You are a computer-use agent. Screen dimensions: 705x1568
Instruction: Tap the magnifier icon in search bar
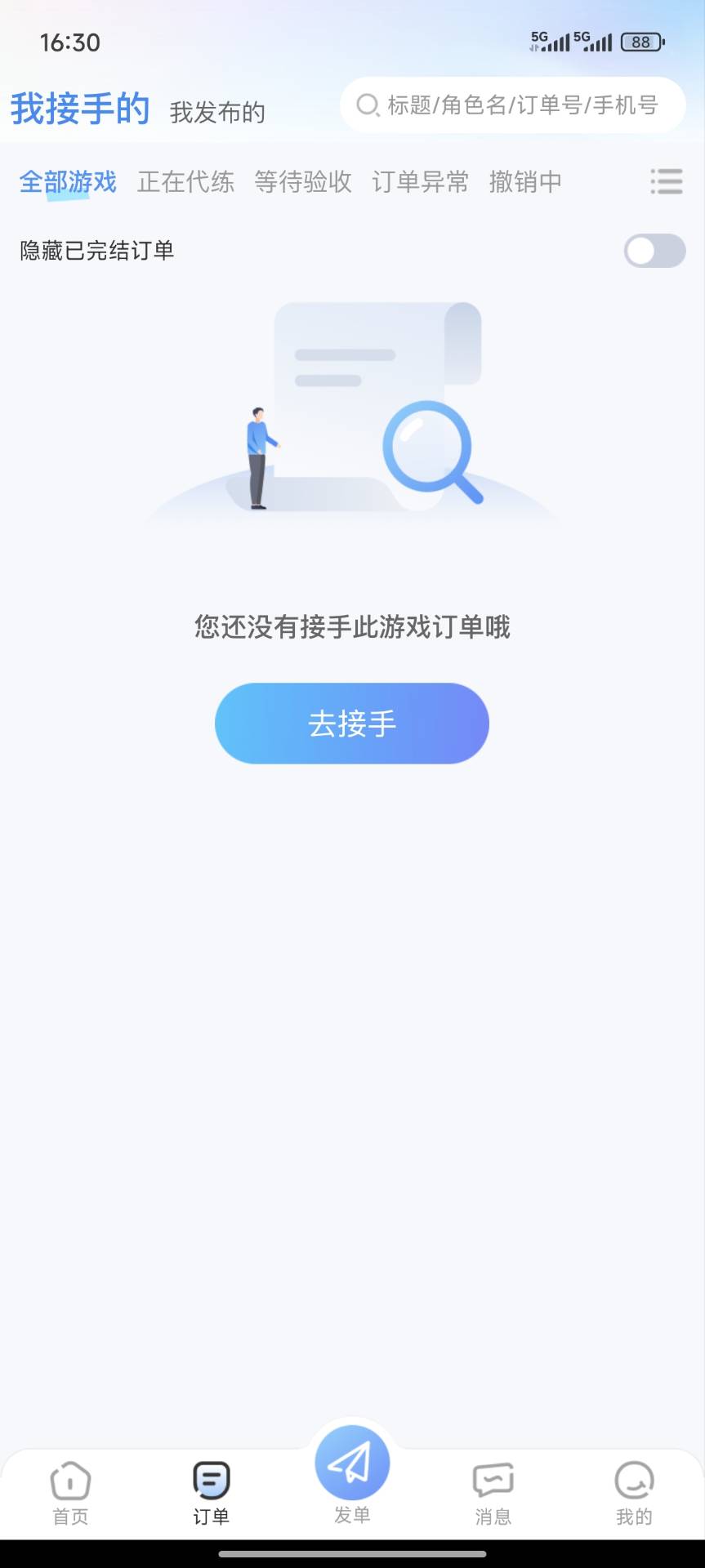point(368,105)
